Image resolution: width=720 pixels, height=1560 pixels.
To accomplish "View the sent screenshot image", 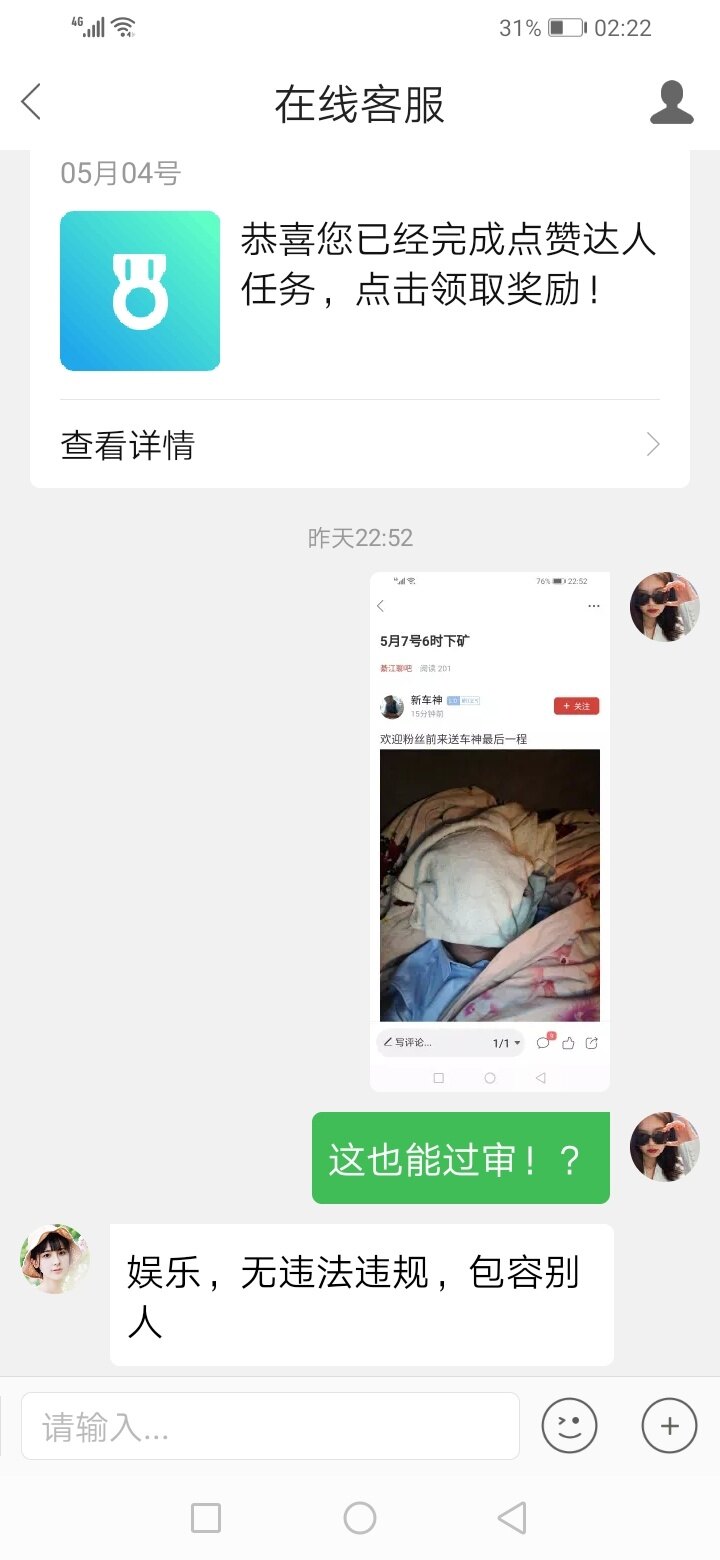I will click(490, 831).
